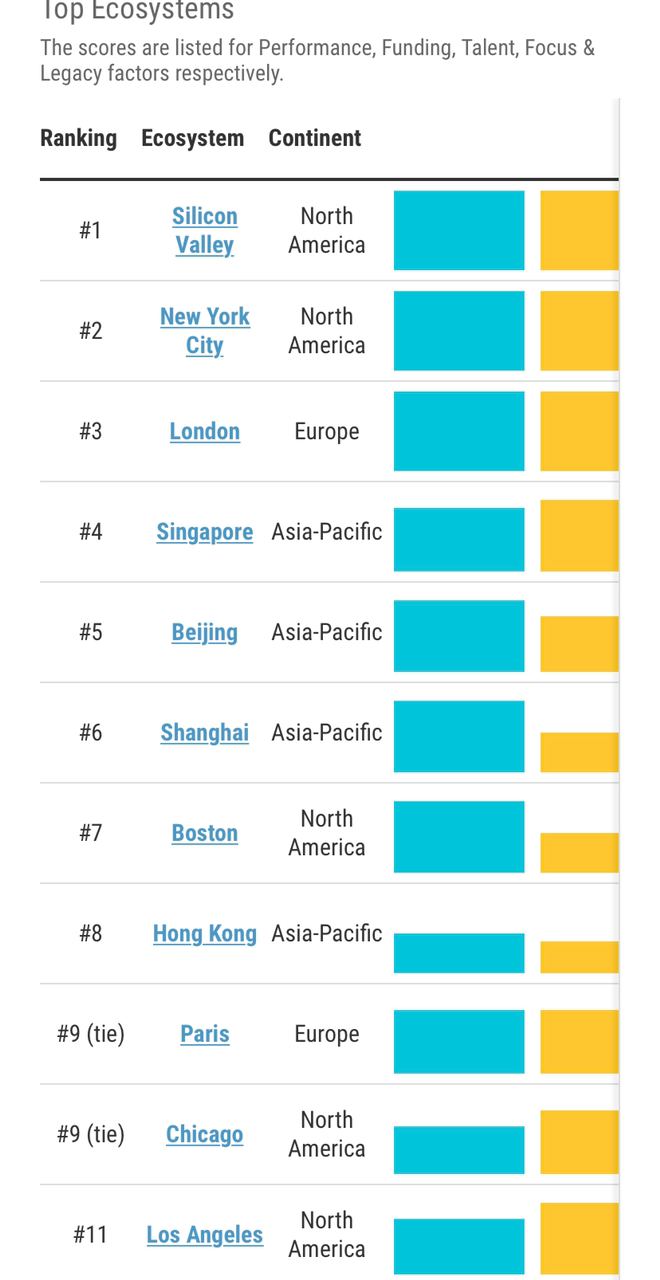Image resolution: width=660 pixels, height=1280 pixels.
Task: Open the Singapore ecosystem page
Action: 204,532
